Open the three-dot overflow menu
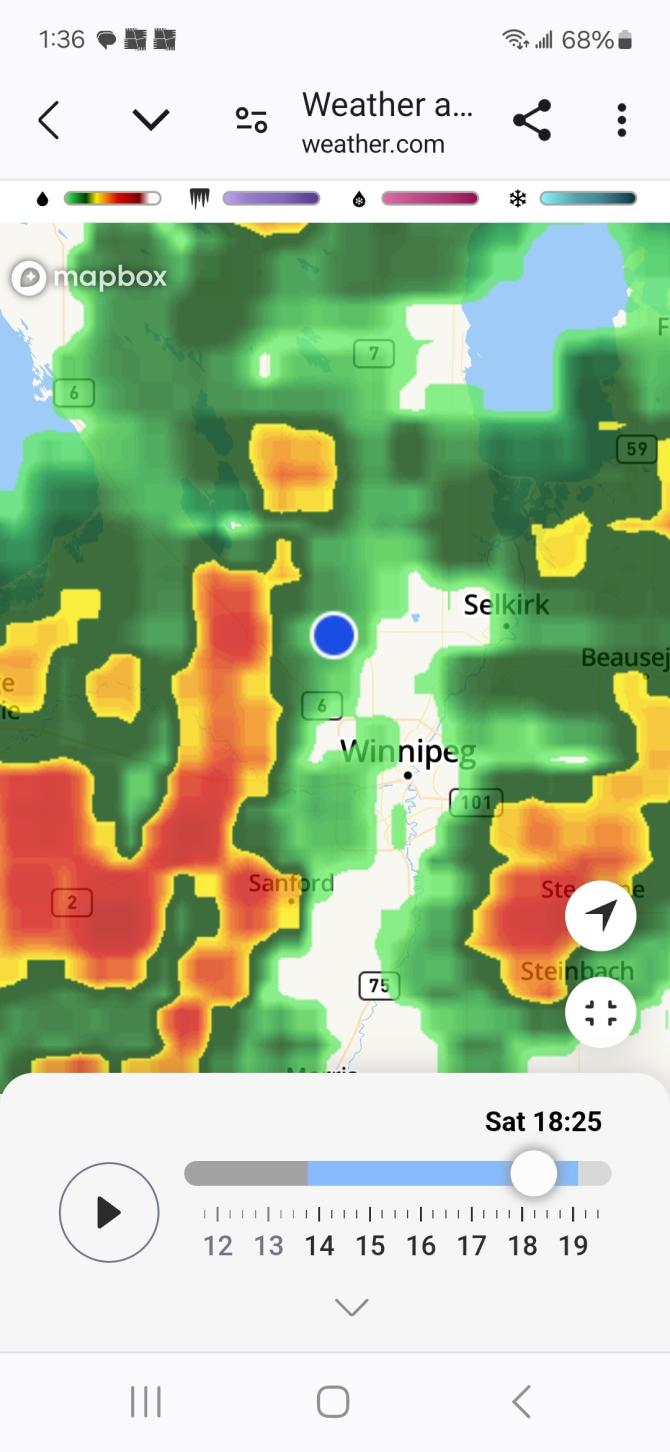The height and width of the screenshot is (1452, 670). pyautogui.click(x=621, y=121)
